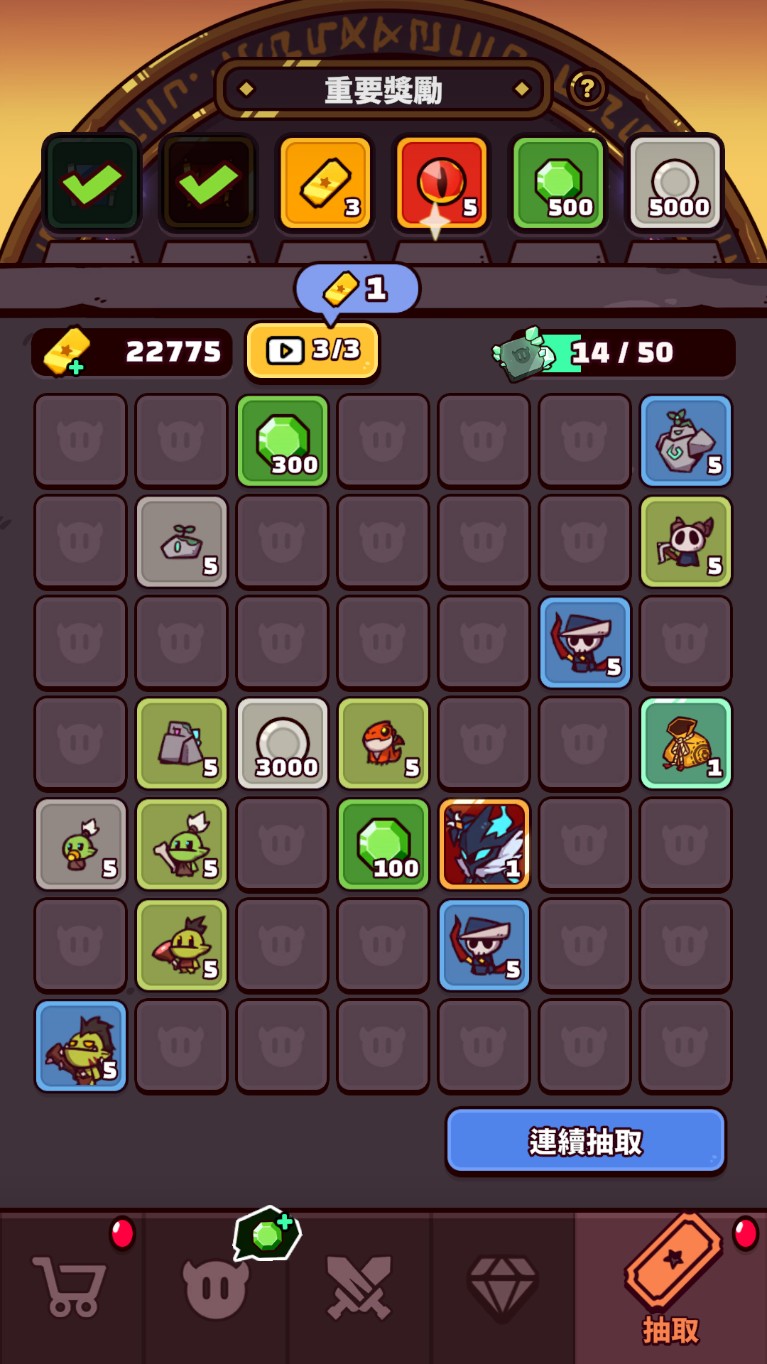Inspect the red lizard tile
767x1364 pixels.
(383, 743)
